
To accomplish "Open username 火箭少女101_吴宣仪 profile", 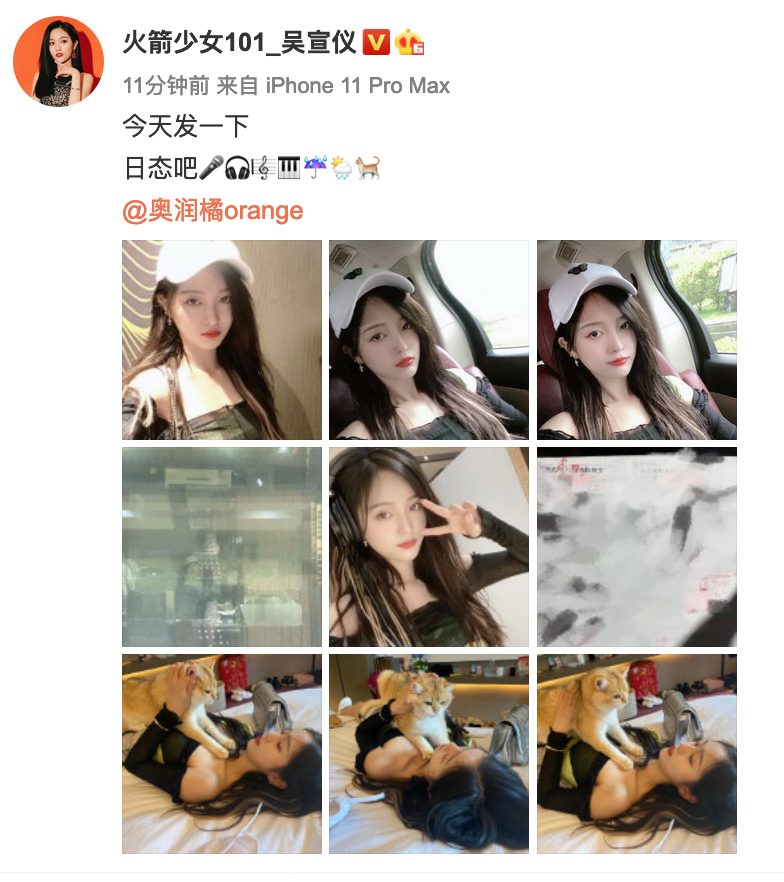I will click(x=237, y=43).
